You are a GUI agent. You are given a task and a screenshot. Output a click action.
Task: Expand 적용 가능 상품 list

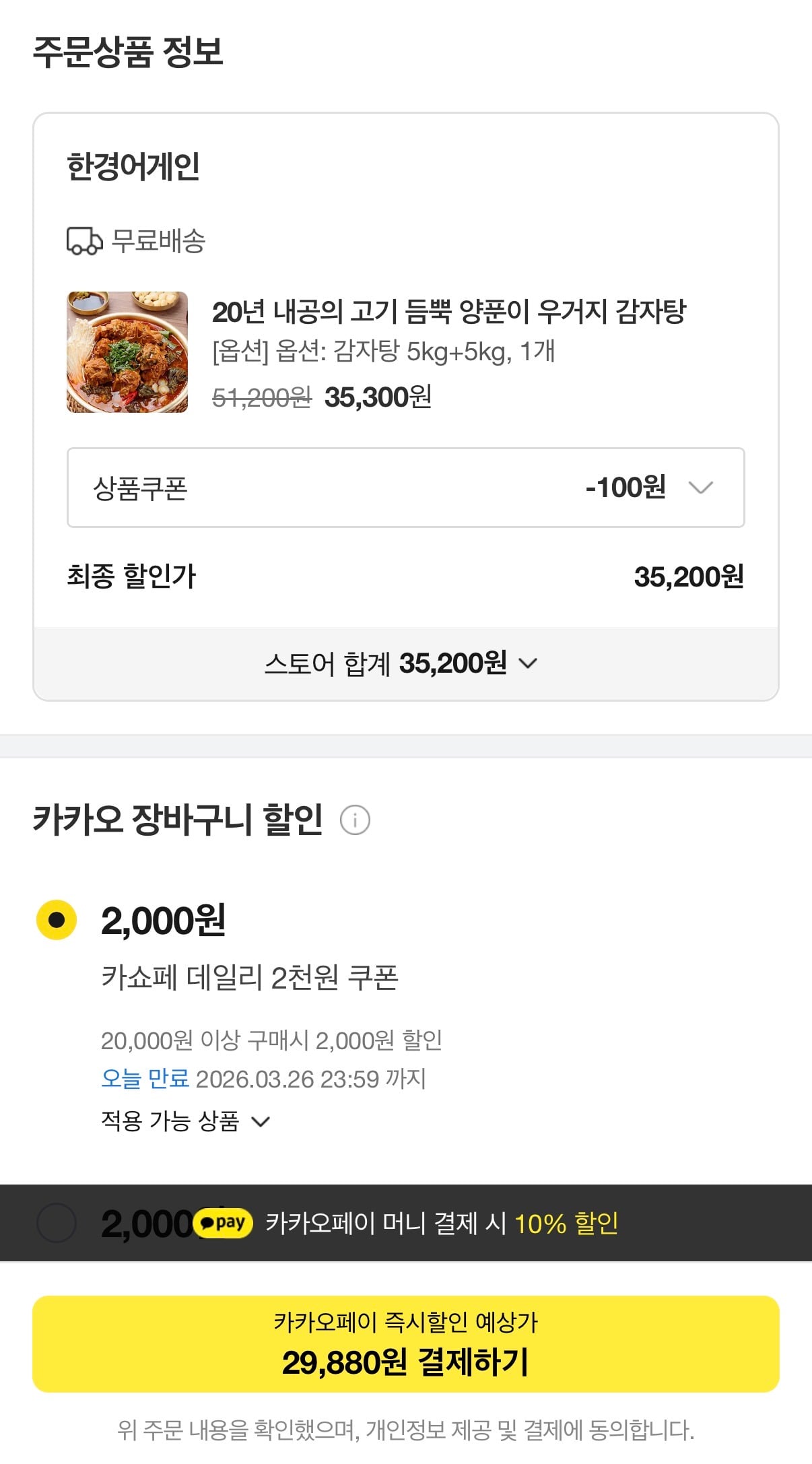[x=185, y=1121]
